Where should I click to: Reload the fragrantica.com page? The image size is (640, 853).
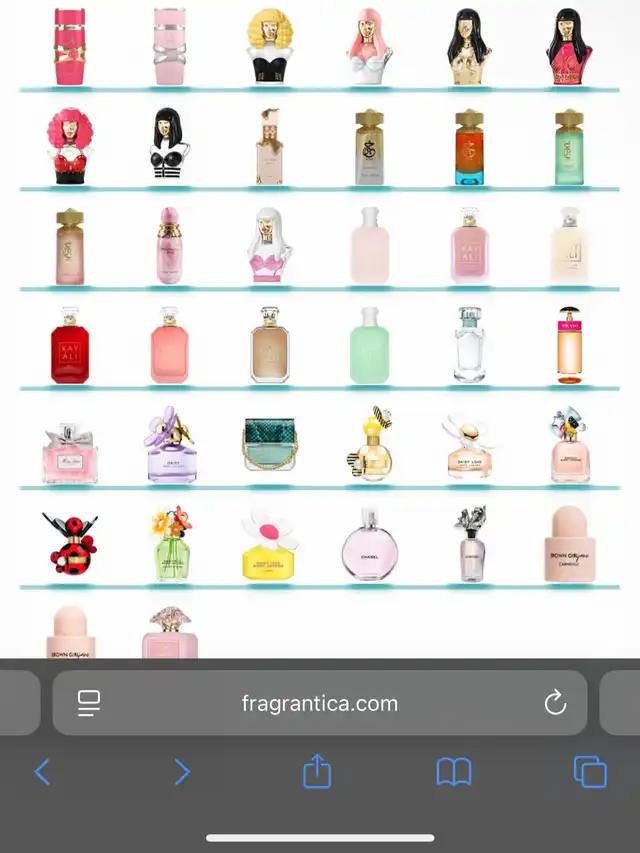pyautogui.click(x=555, y=704)
